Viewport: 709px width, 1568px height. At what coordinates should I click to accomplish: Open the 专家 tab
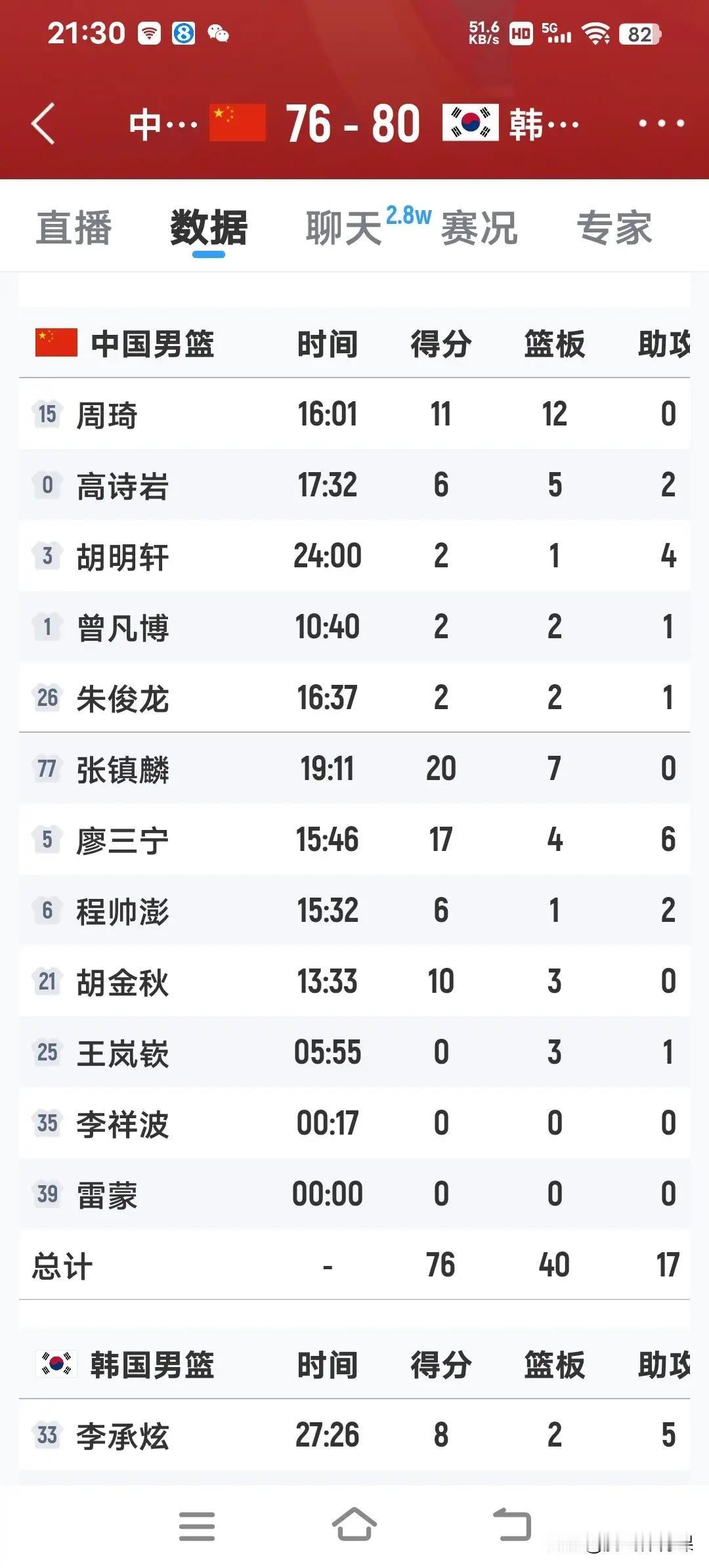pos(614,227)
